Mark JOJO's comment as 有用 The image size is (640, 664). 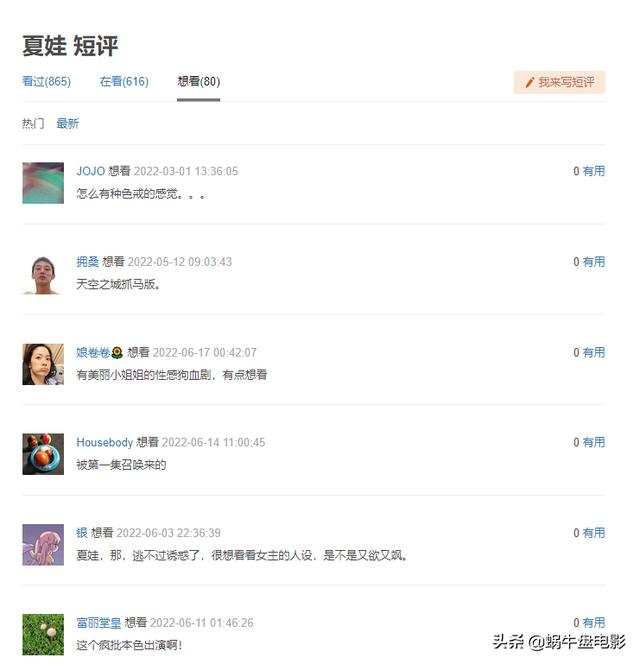(594, 171)
